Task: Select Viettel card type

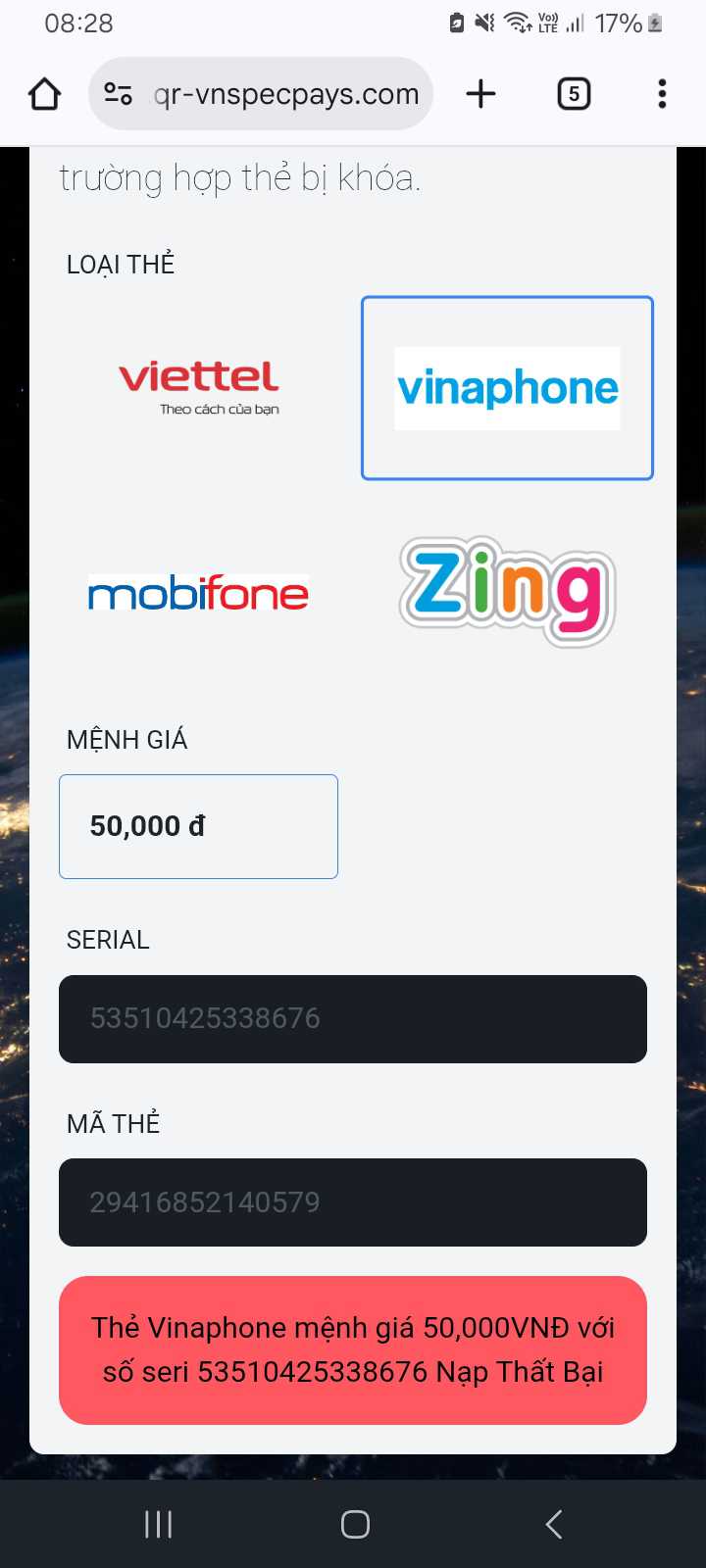Action: pos(199,388)
